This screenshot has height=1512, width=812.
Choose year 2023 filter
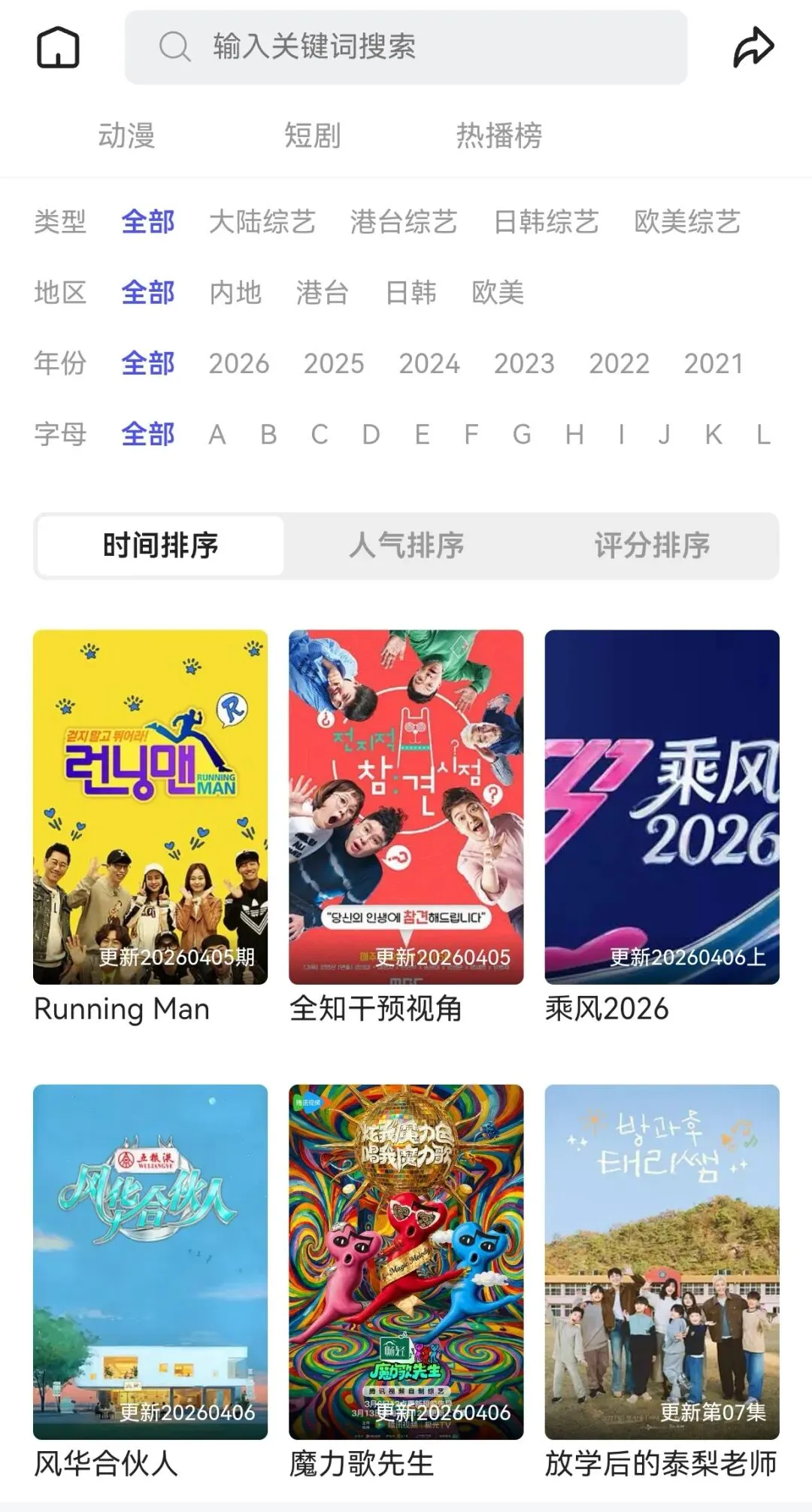[524, 364]
